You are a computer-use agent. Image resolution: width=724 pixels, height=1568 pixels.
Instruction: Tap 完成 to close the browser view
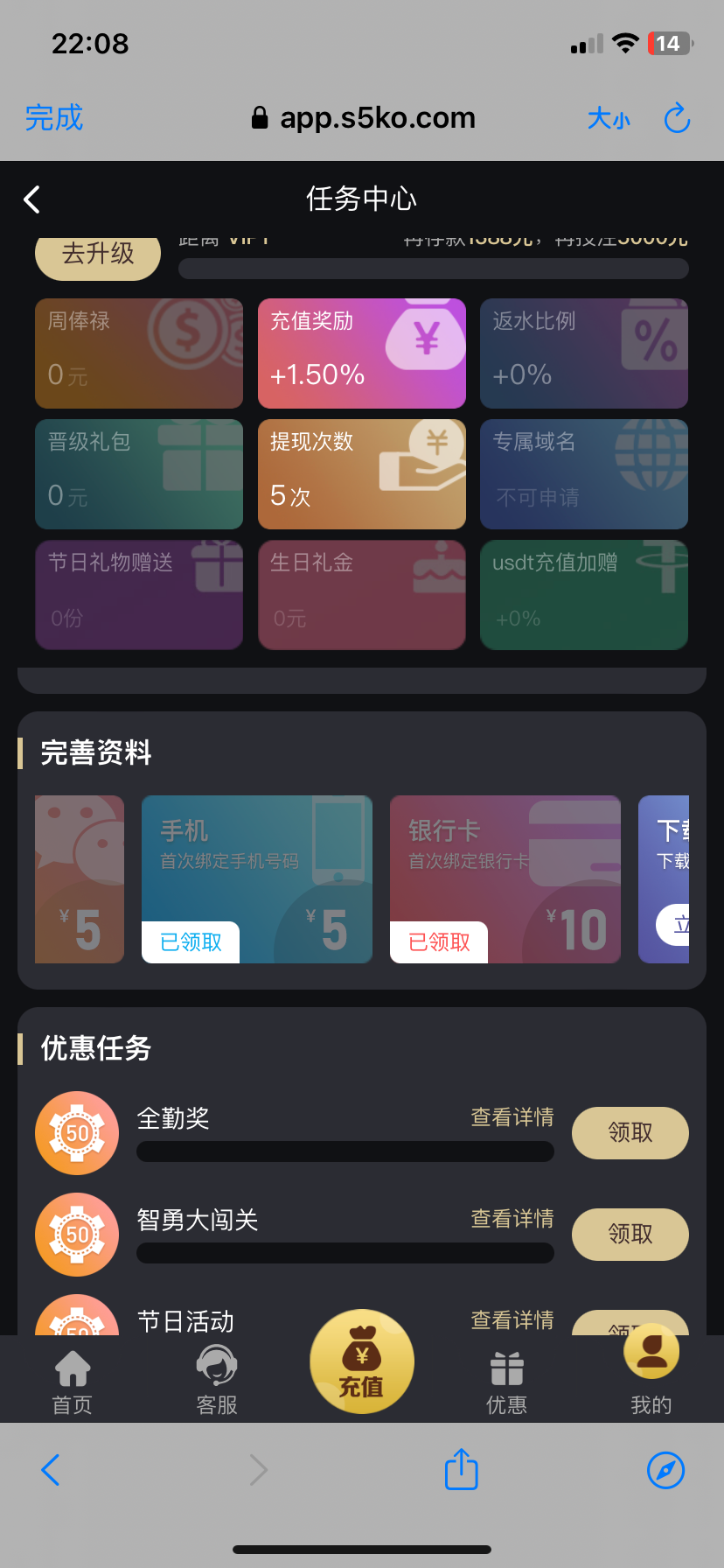point(54,118)
